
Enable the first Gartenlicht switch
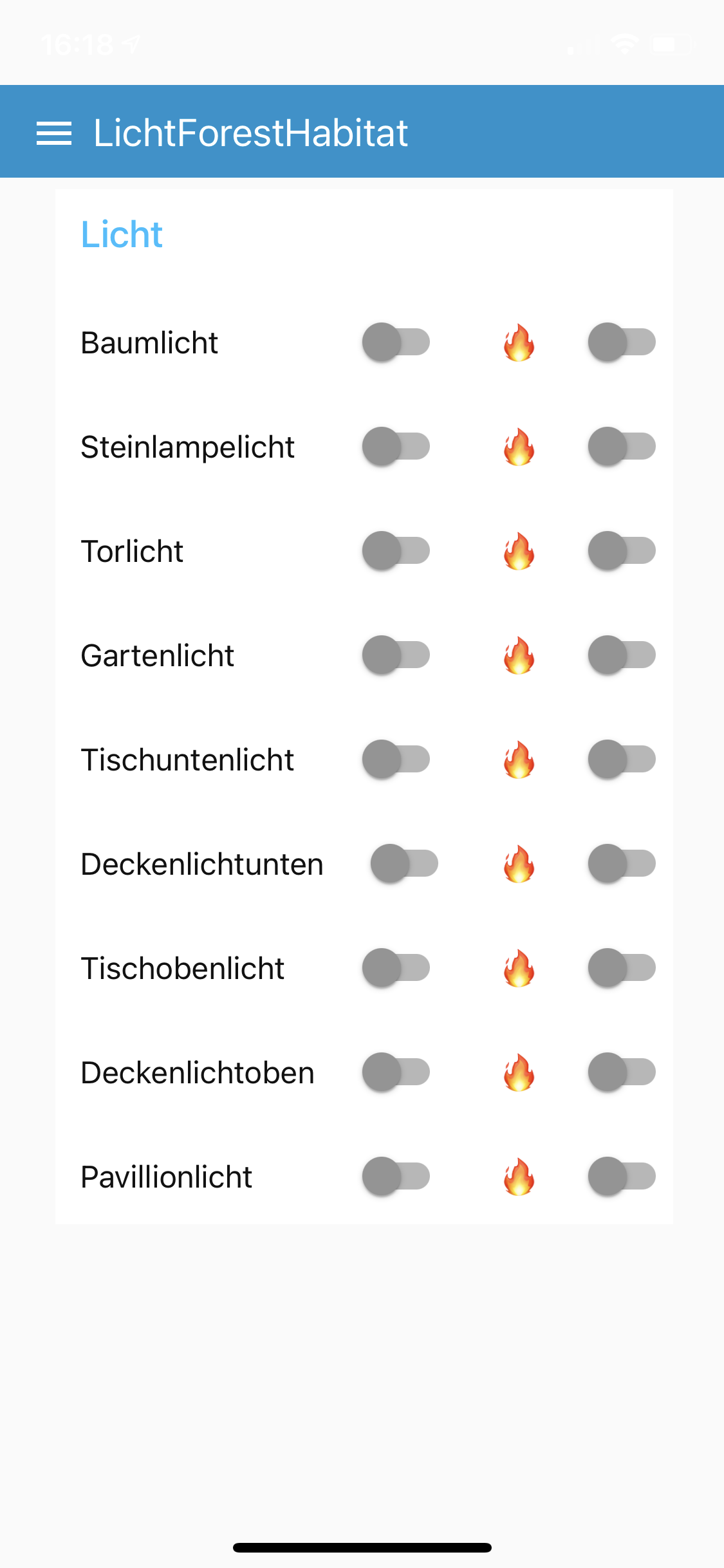coord(396,655)
